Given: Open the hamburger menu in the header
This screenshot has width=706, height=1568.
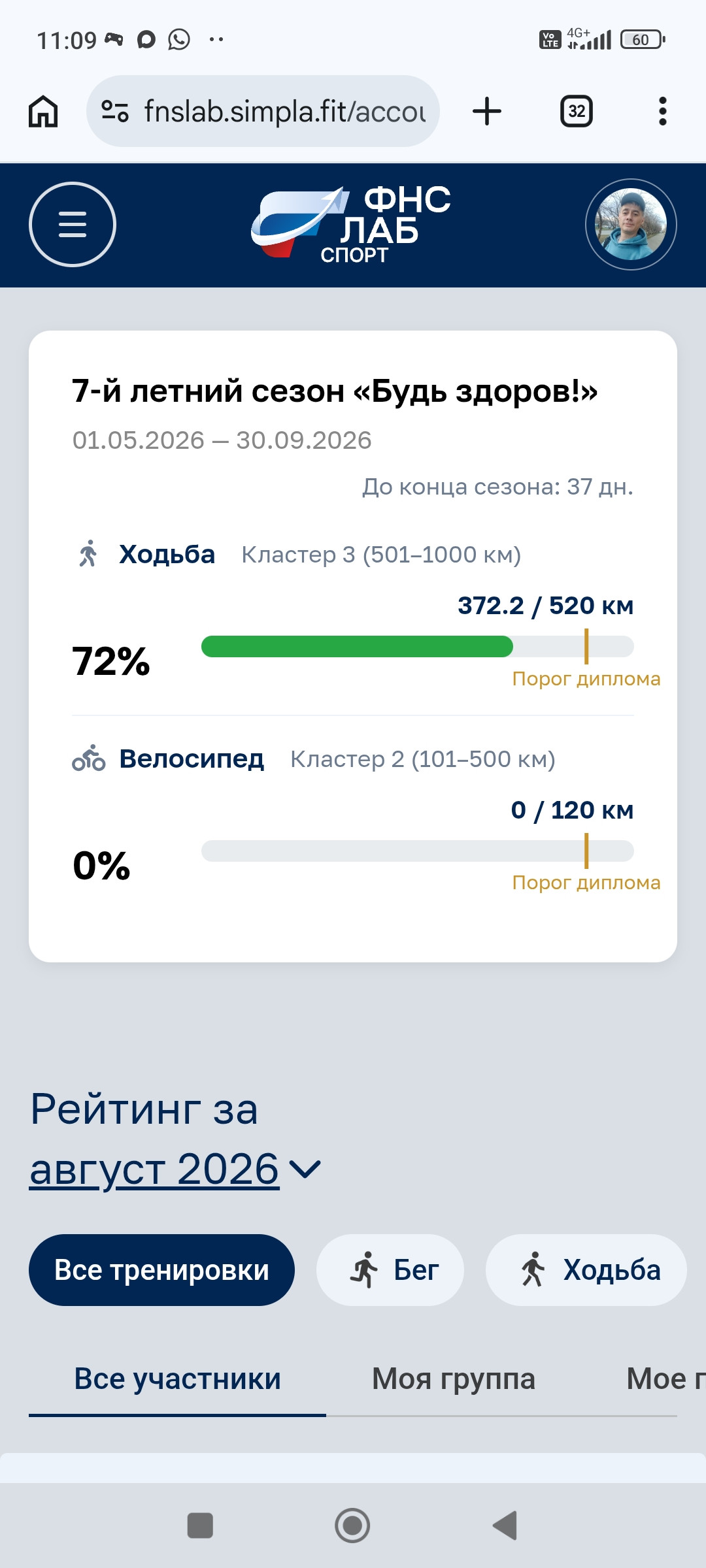Looking at the screenshot, I should pyautogui.click(x=73, y=224).
